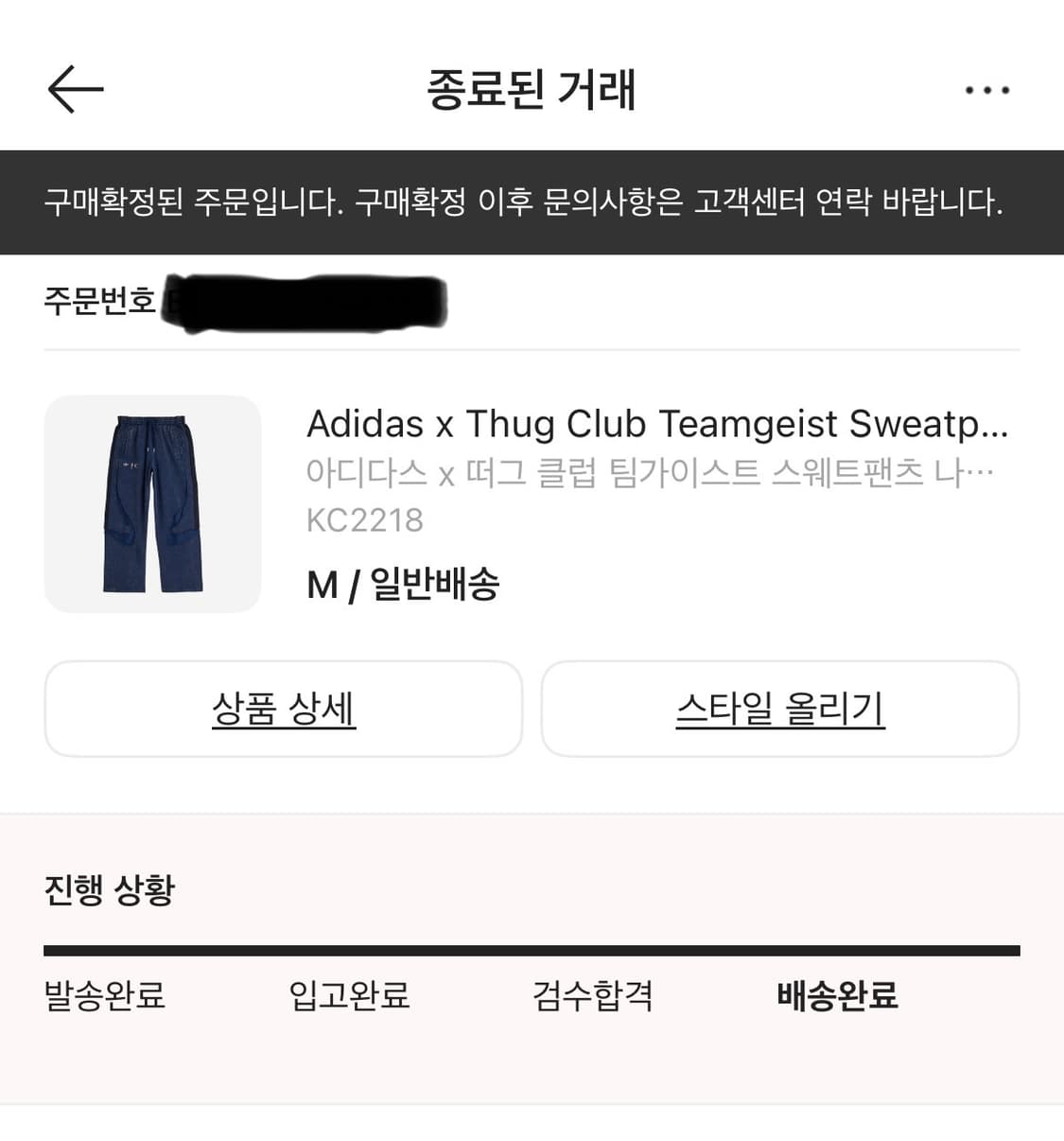Select the KC2218 model number text
The height and width of the screenshot is (1141, 1064).
coord(366,518)
